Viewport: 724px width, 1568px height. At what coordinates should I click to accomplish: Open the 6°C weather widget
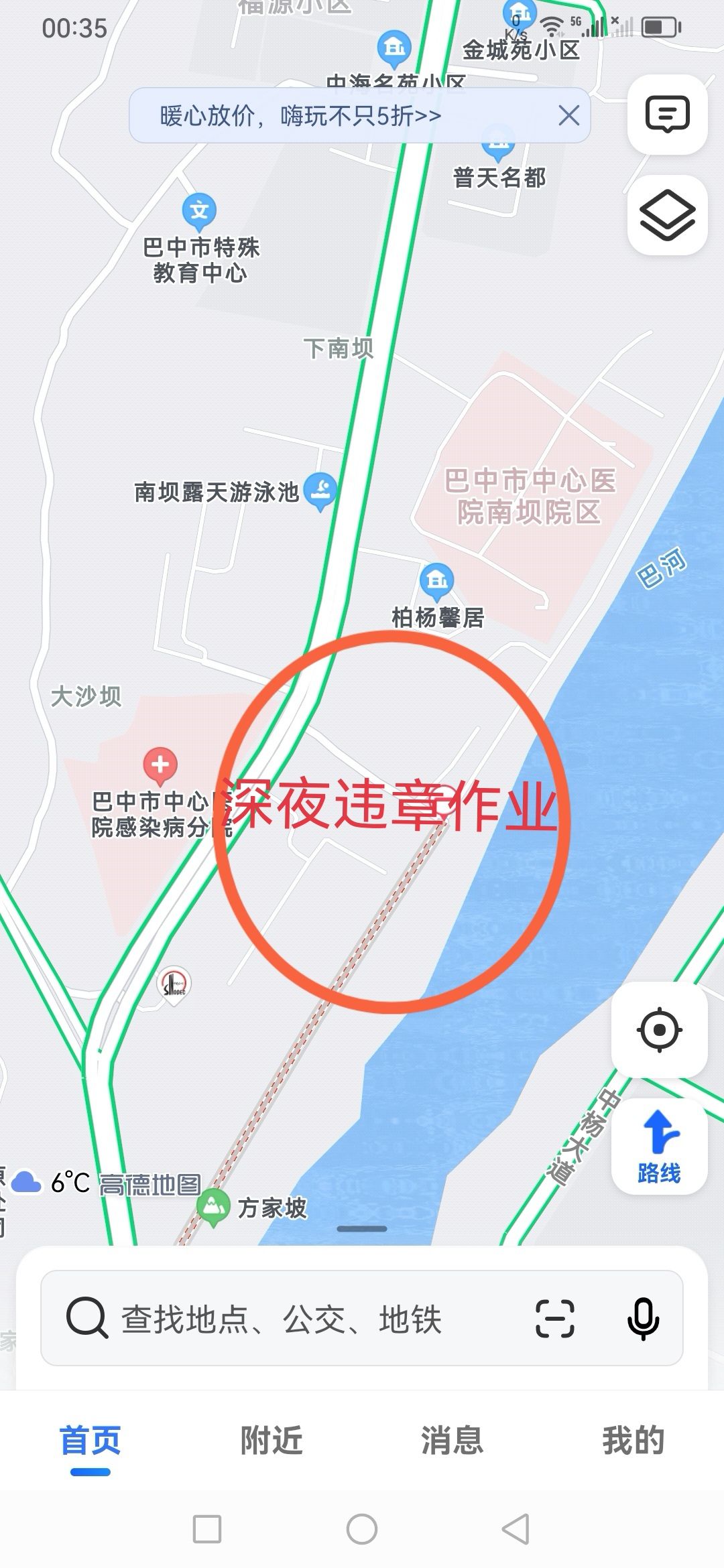[x=52, y=1182]
